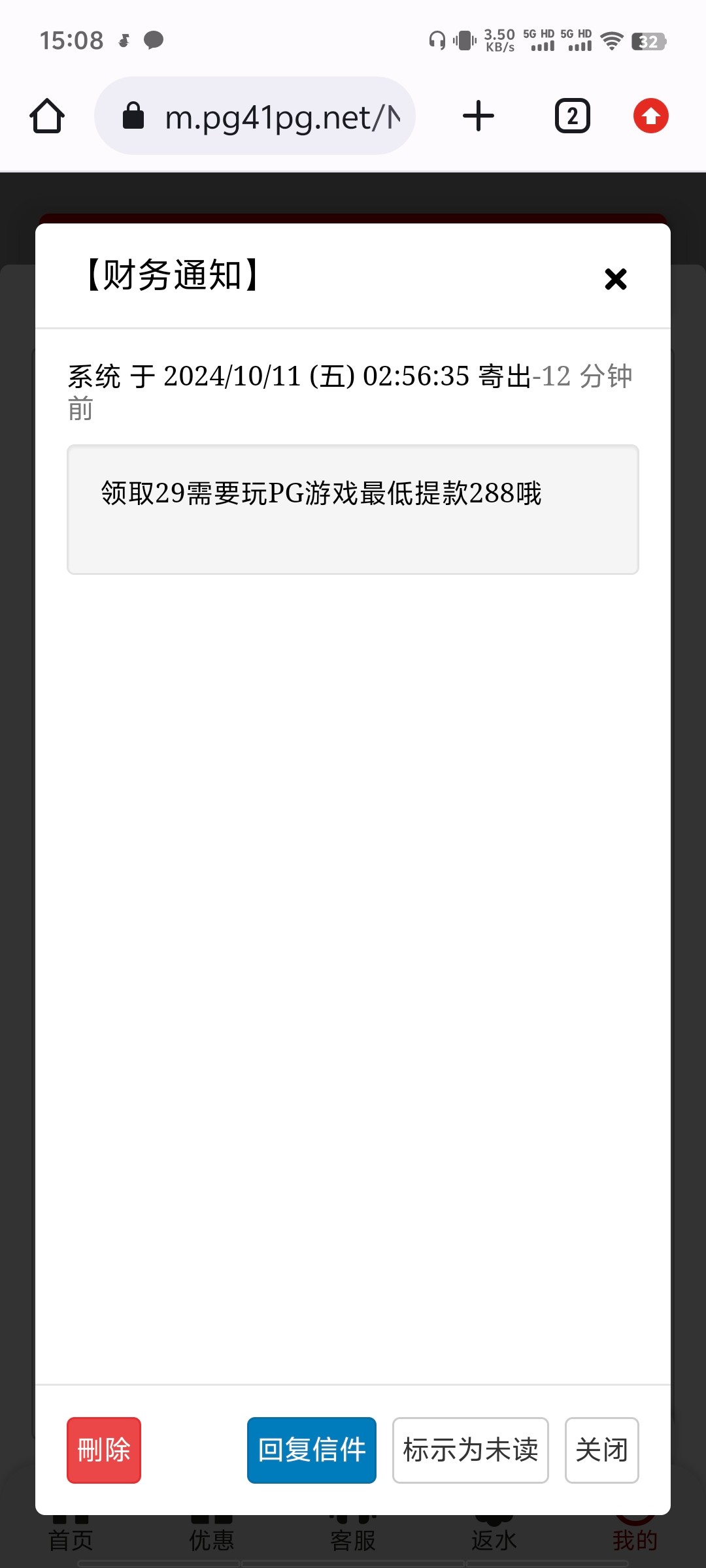Open a new browser tab
Screen dimensions: 706x1568
479,116
